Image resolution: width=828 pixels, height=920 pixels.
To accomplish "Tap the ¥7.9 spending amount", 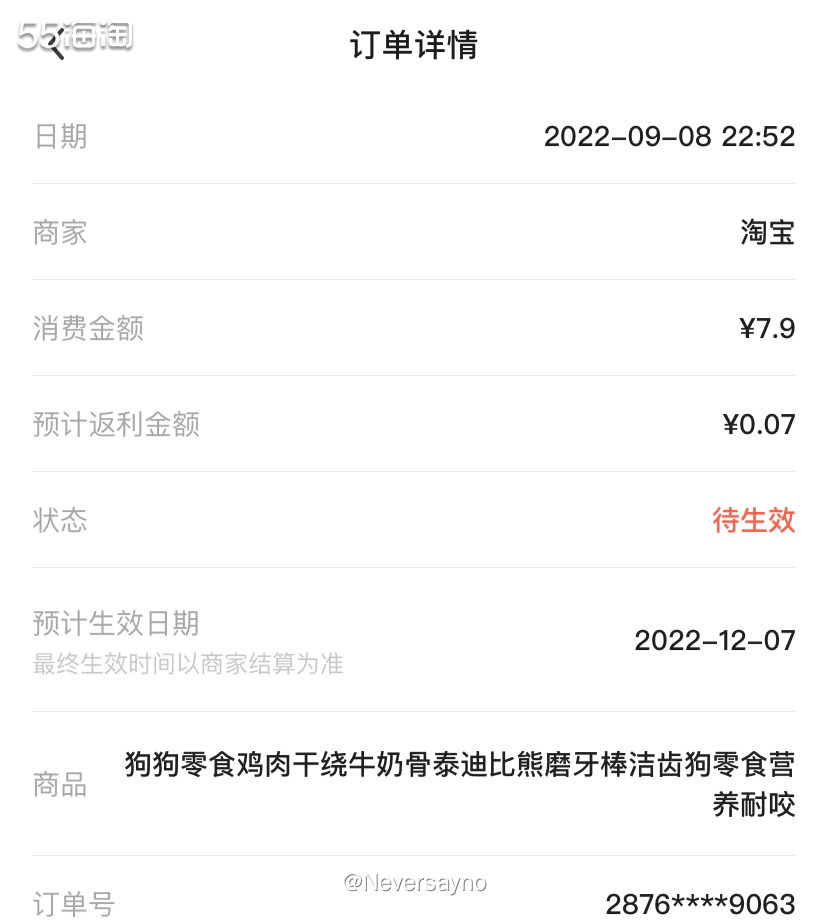I will pos(766,328).
